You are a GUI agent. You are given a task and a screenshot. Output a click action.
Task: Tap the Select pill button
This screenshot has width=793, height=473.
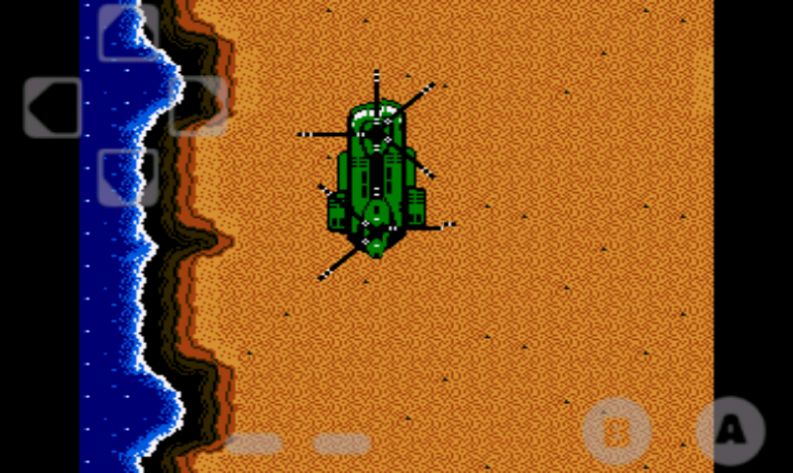253,443
